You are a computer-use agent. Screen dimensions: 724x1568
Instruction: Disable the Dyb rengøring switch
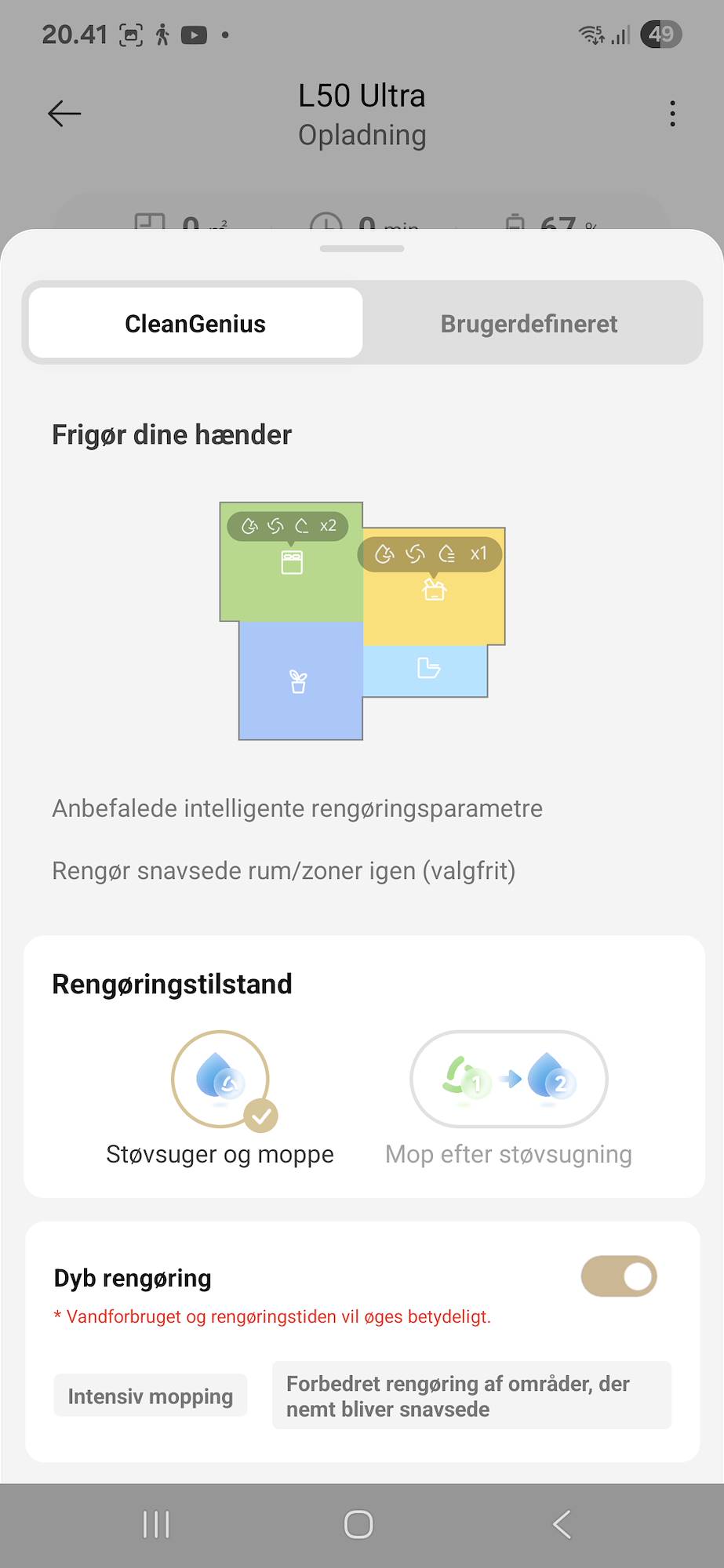618,1276
